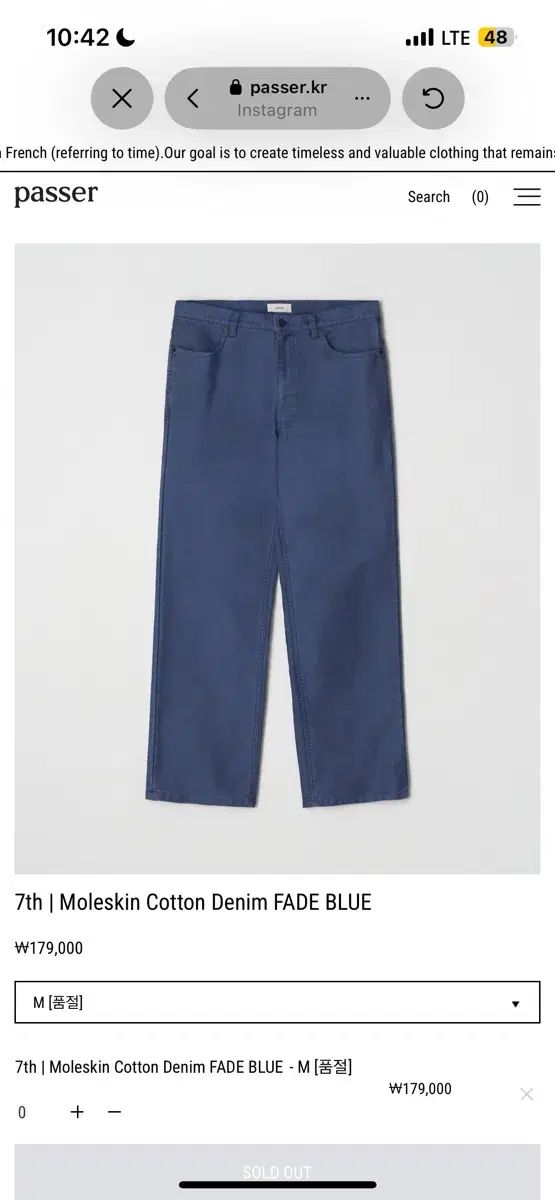Viewport: 555px width, 1200px height.
Task: Open the passer home logo
Action: pos(56,195)
